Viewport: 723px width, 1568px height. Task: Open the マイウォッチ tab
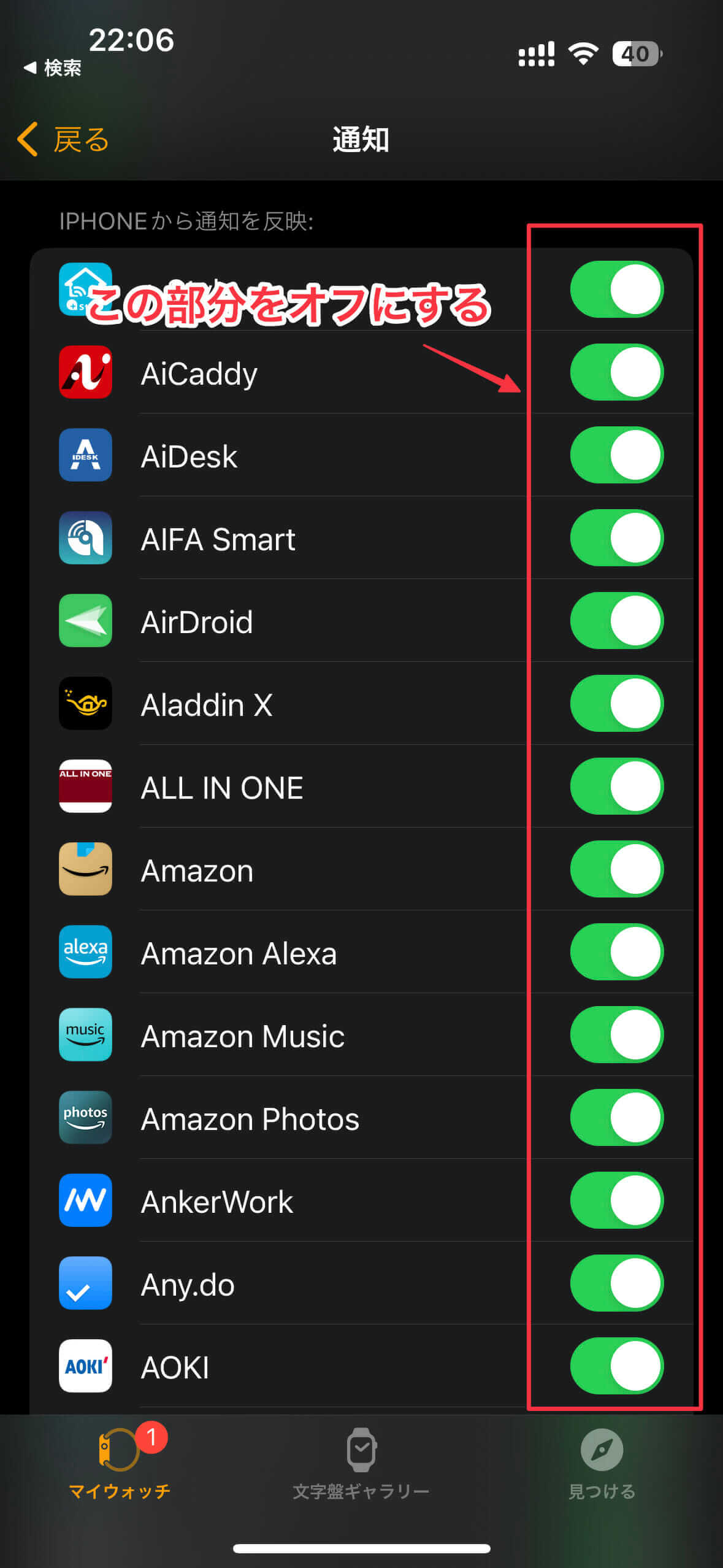(x=120, y=1464)
